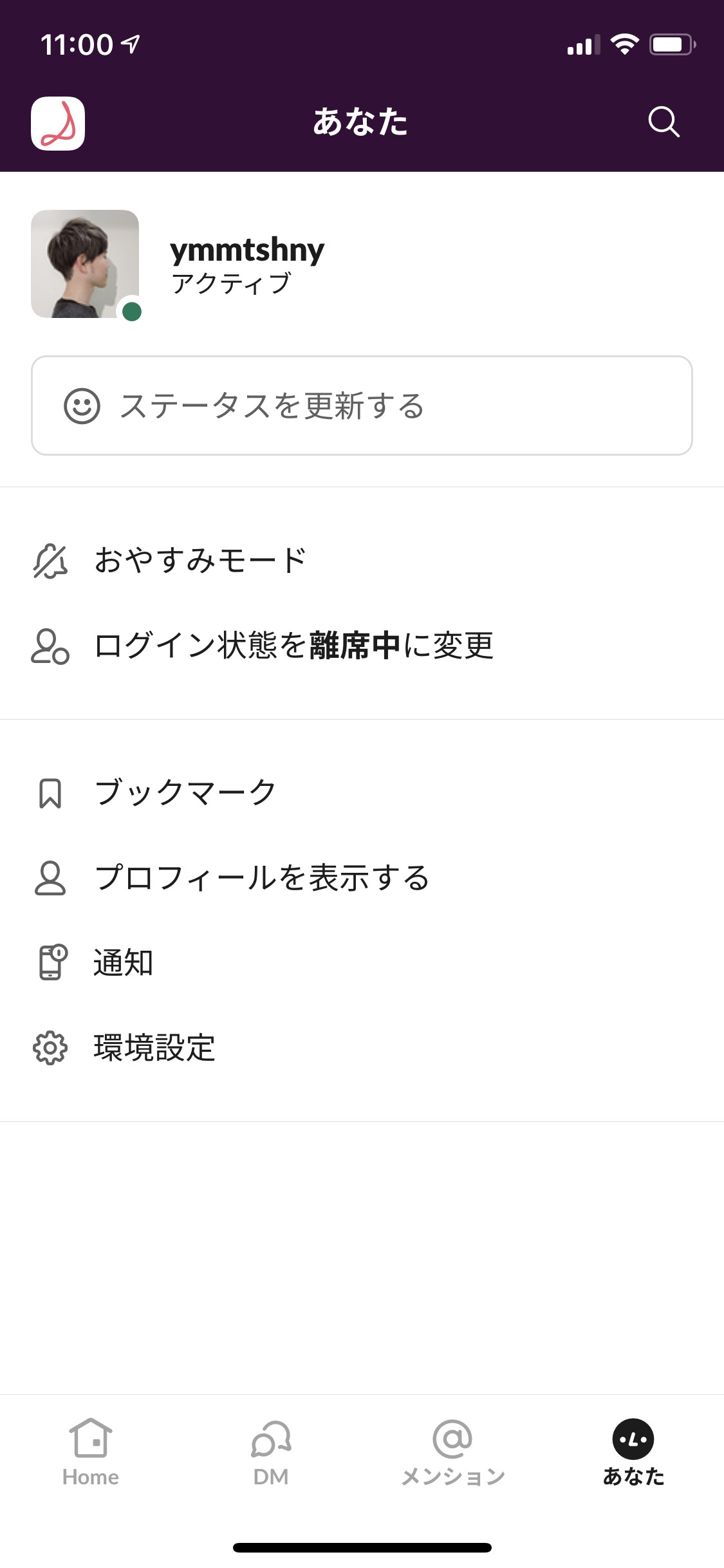Switch to the メンション tab
Viewport: 724px width, 1568px height.
pyautogui.click(x=452, y=1453)
